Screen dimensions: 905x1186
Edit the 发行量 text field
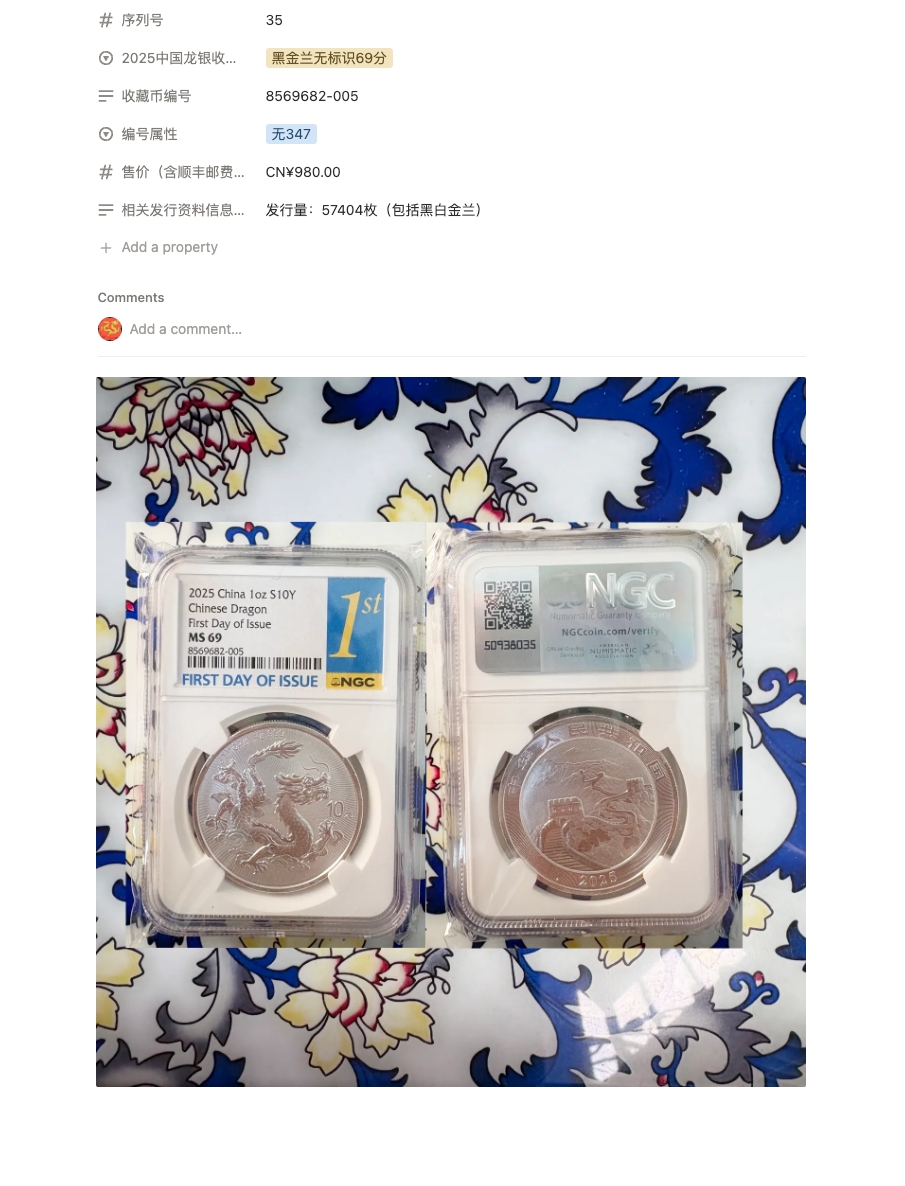pyautogui.click(x=374, y=210)
